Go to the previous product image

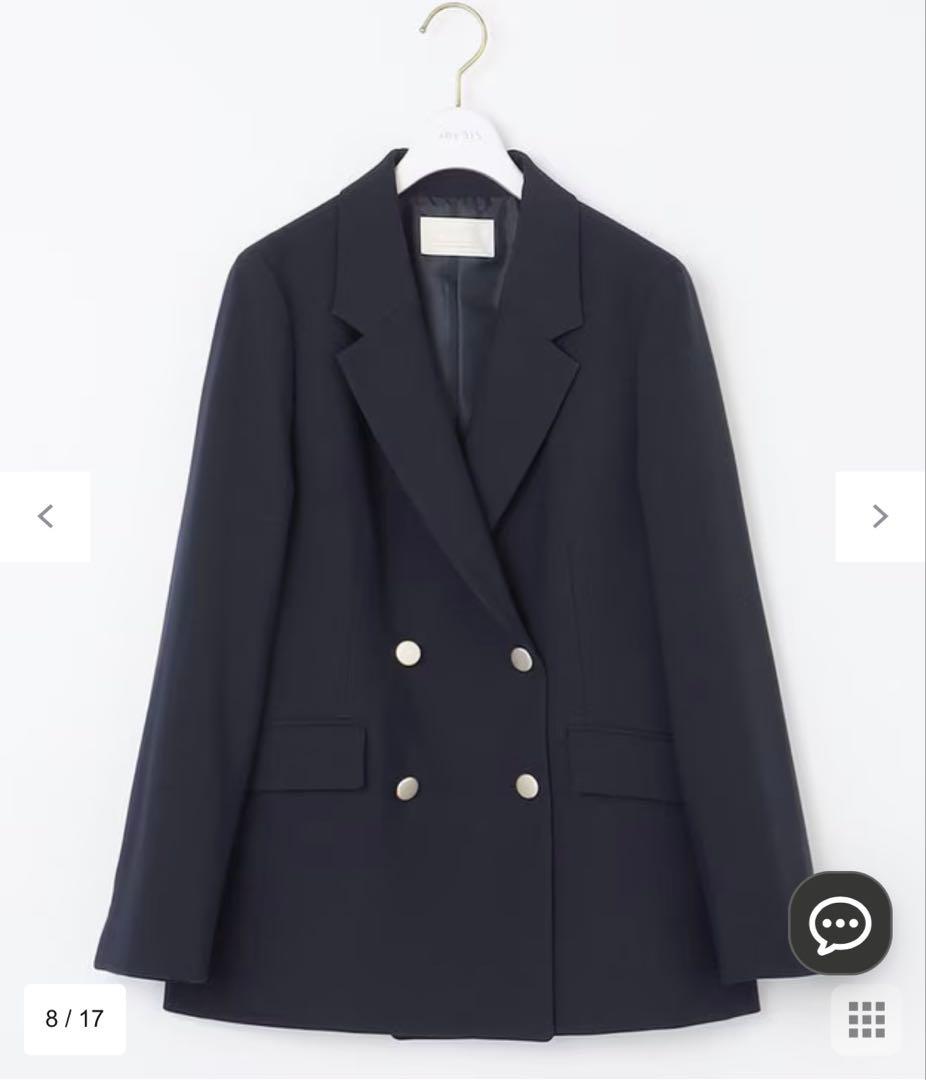click(45, 516)
